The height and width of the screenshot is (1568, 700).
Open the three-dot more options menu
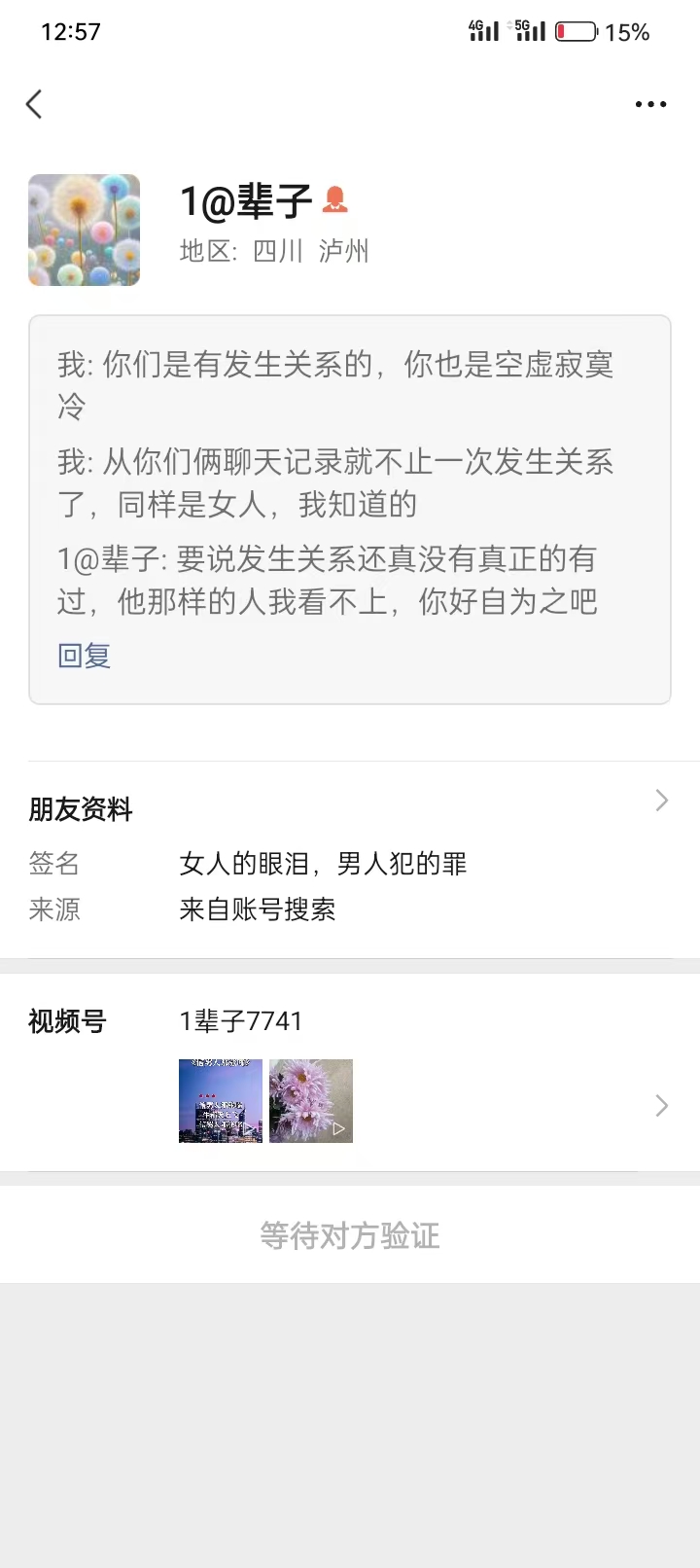tap(649, 104)
